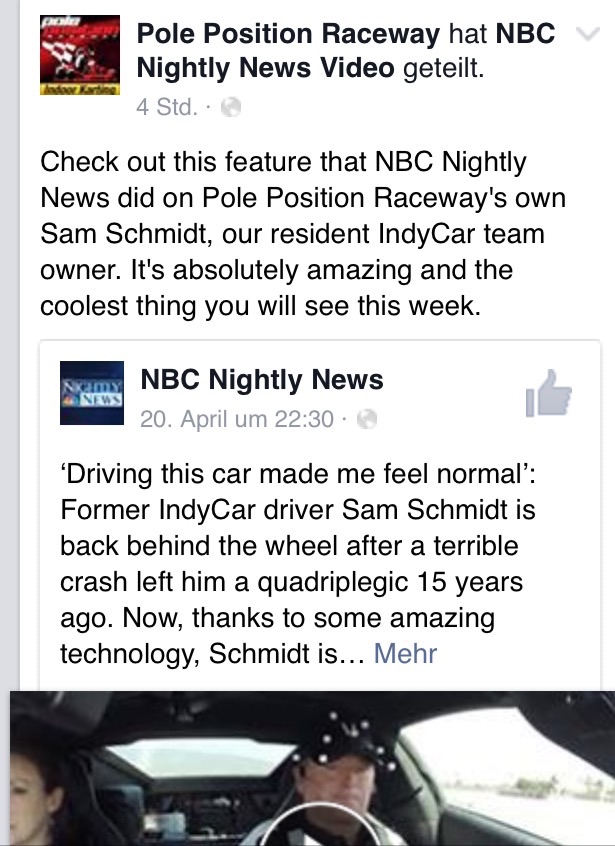The width and height of the screenshot is (615, 846).
Task: Open the Pole Position Raceway page link
Action: pos(287,34)
